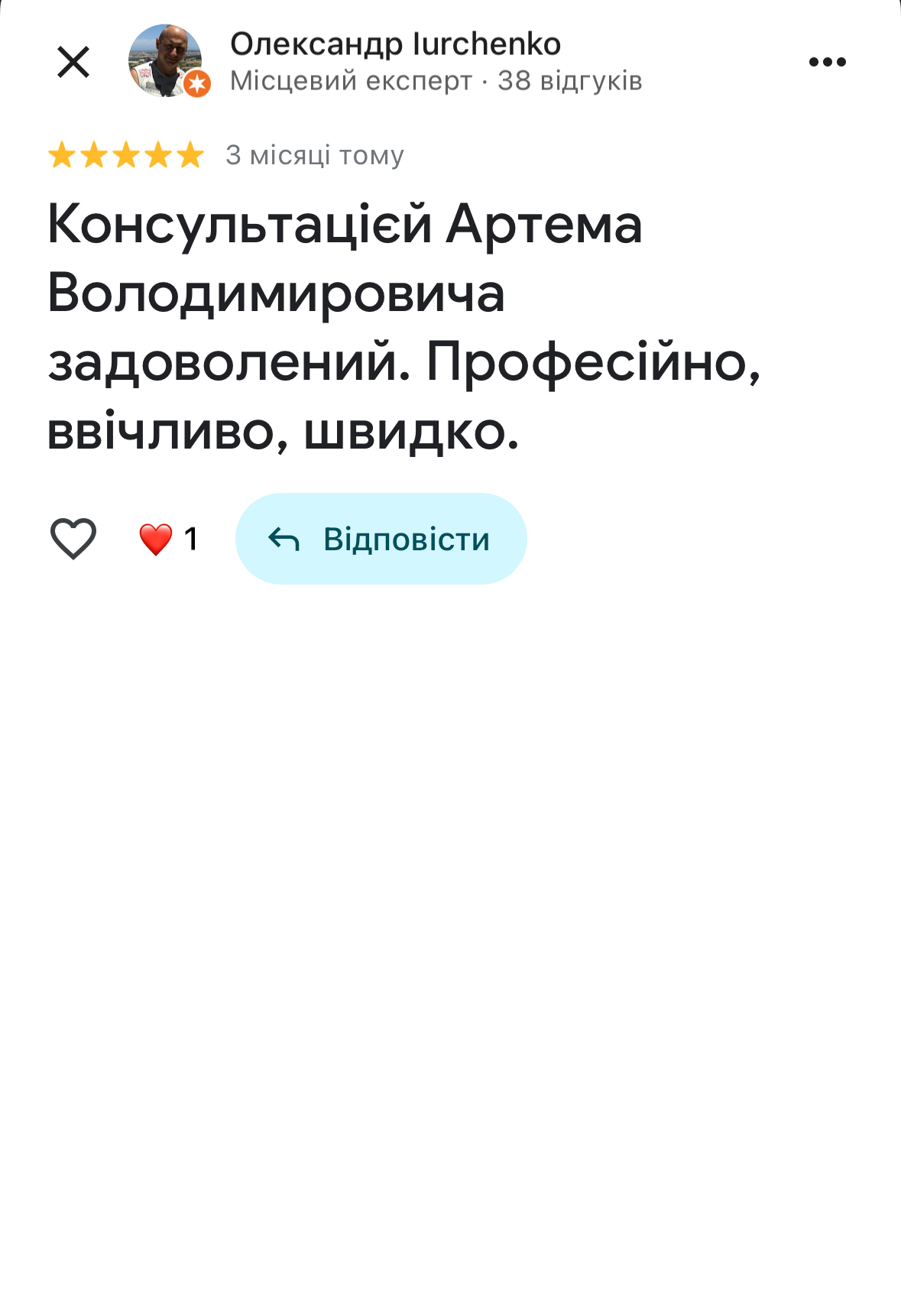Open the three-dot overflow menu

(828, 62)
